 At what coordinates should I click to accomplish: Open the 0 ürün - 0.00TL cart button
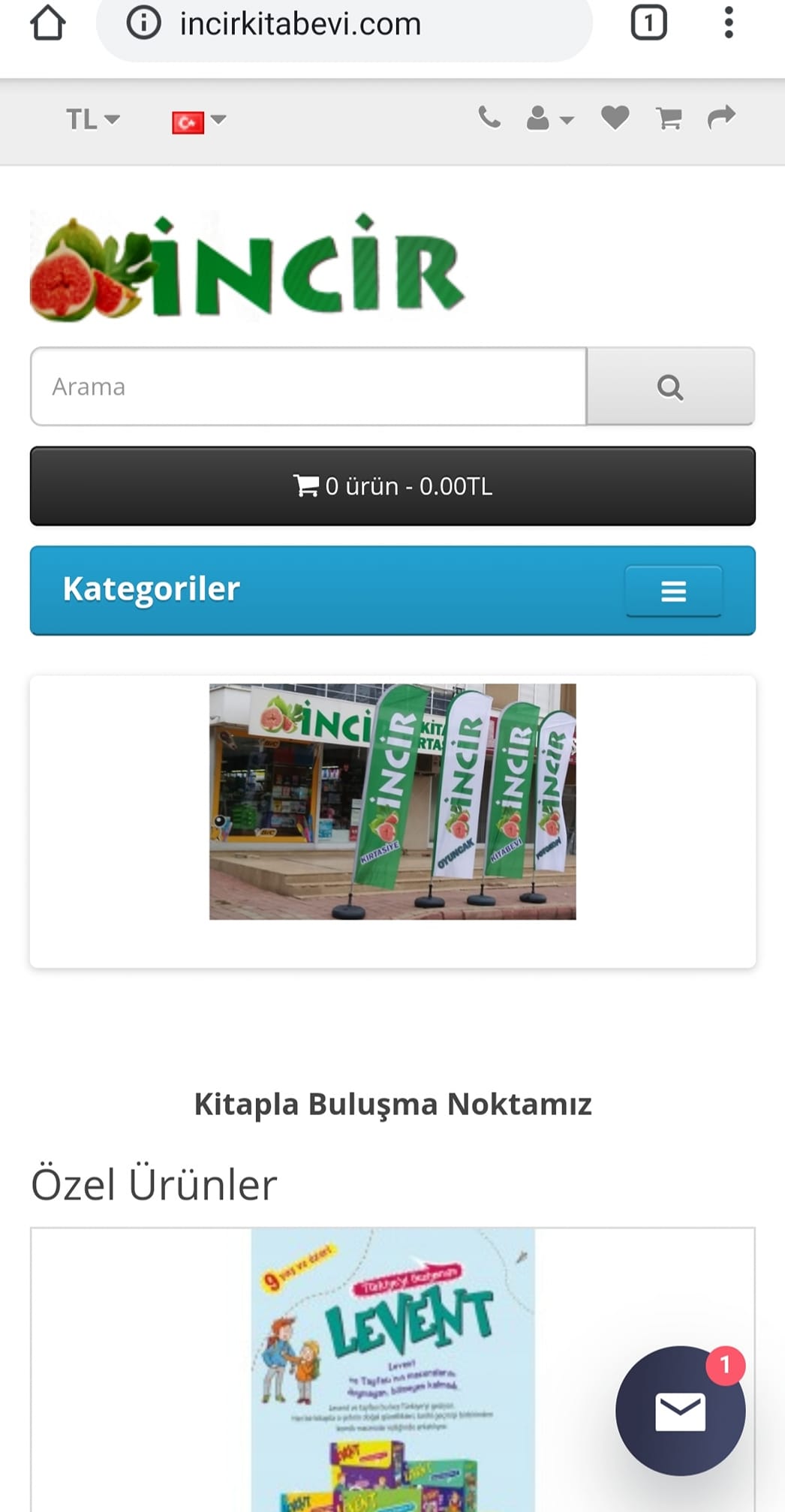click(392, 486)
